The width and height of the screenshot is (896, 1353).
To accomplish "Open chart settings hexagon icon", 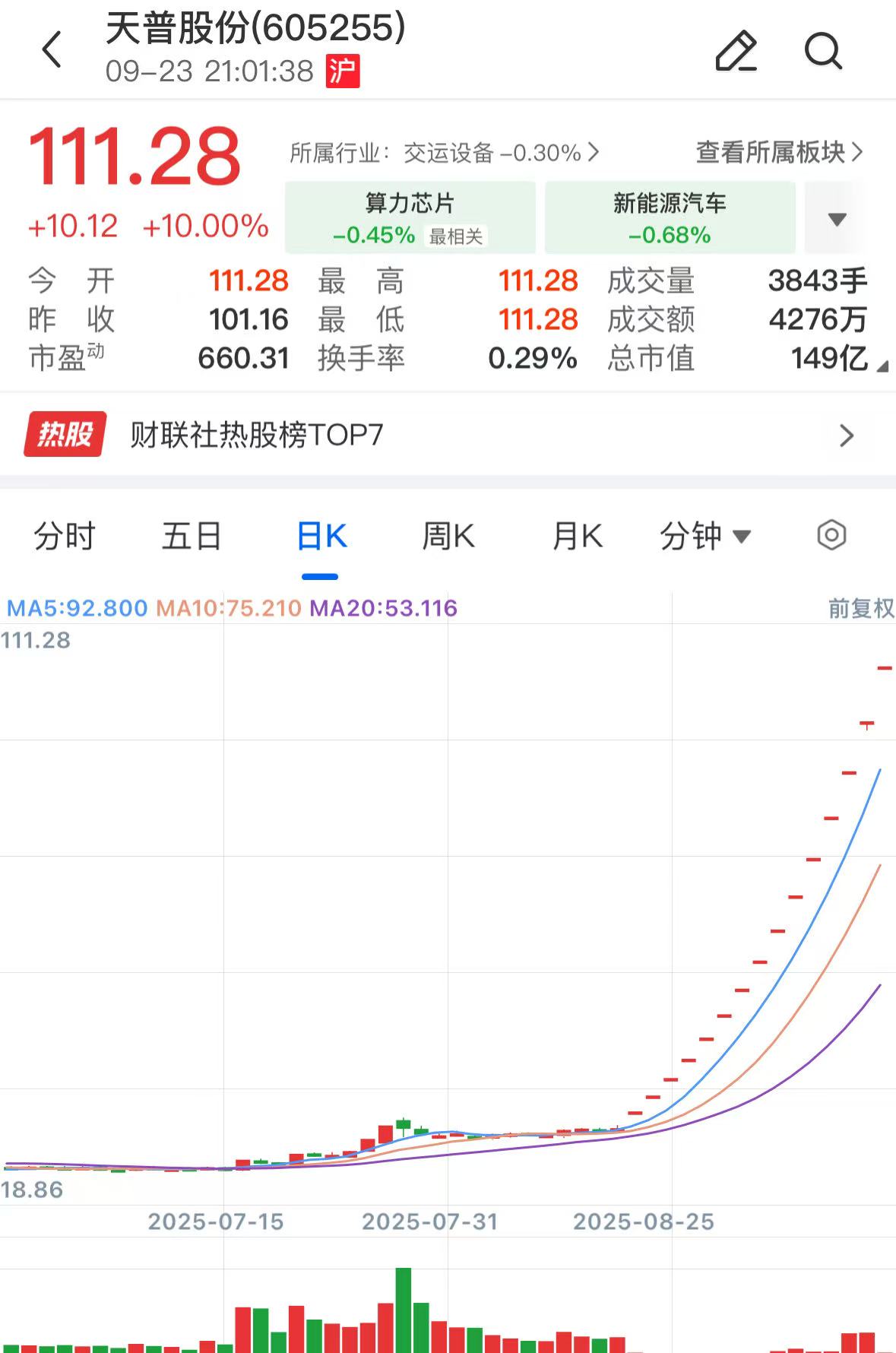I will (831, 535).
